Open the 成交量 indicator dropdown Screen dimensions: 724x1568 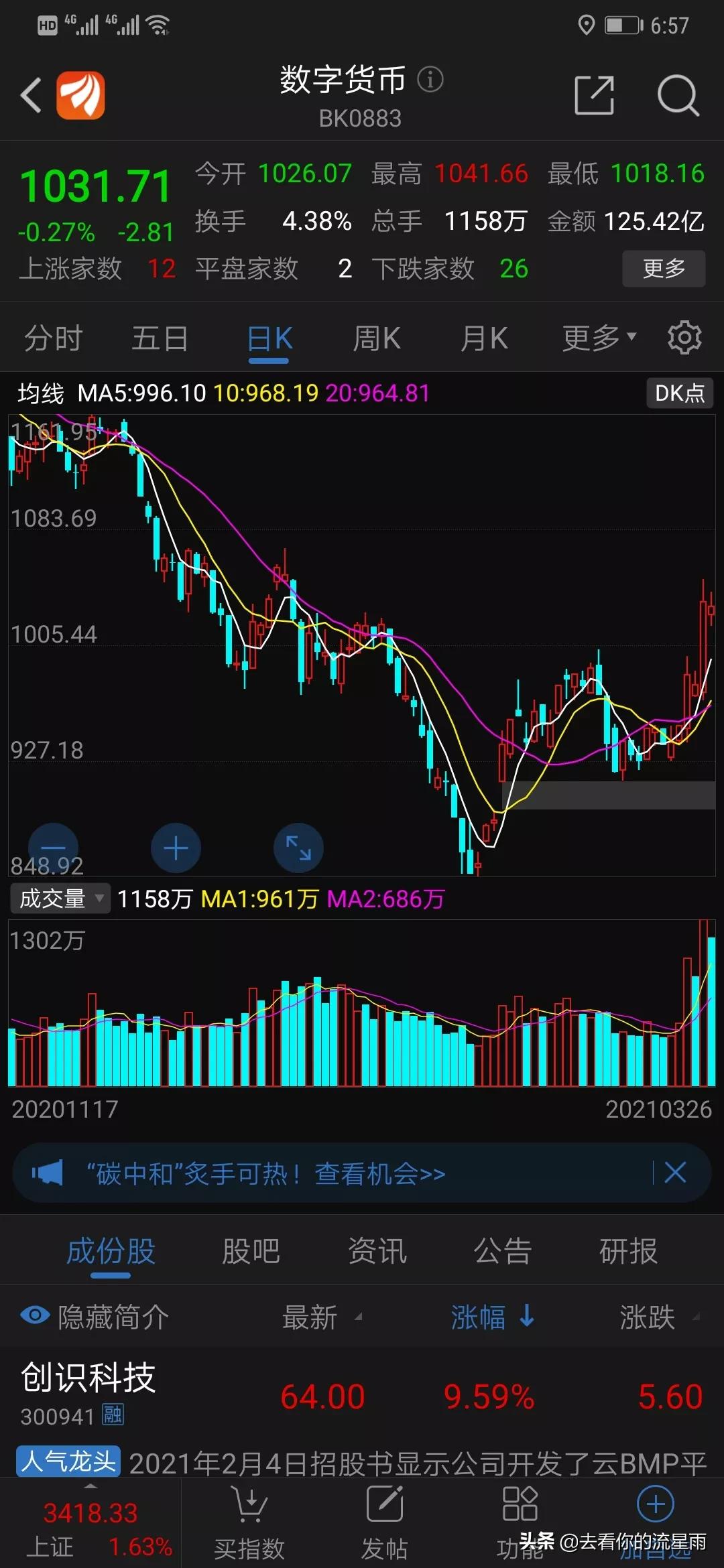click(x=60, y=899)
